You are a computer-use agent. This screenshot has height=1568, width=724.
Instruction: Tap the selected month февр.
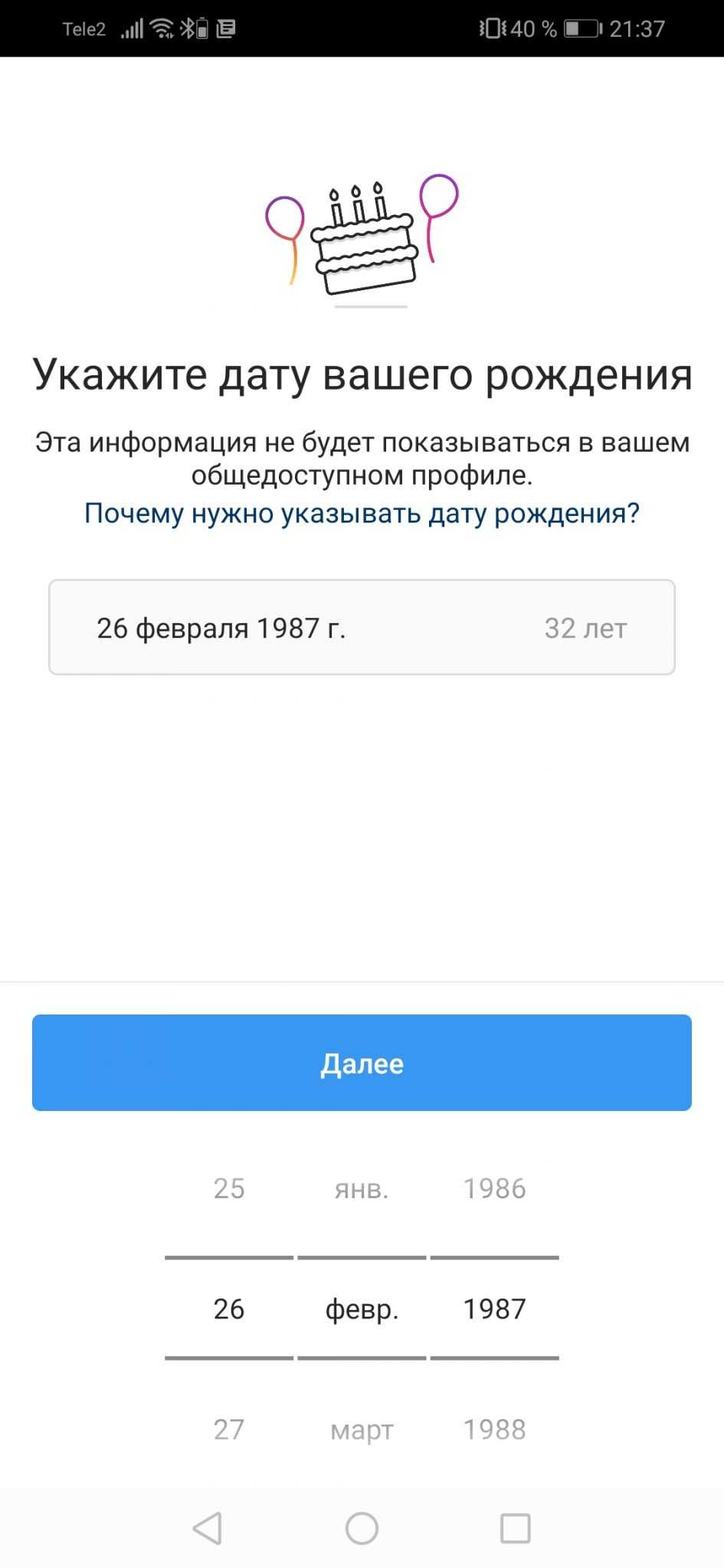362,1309
